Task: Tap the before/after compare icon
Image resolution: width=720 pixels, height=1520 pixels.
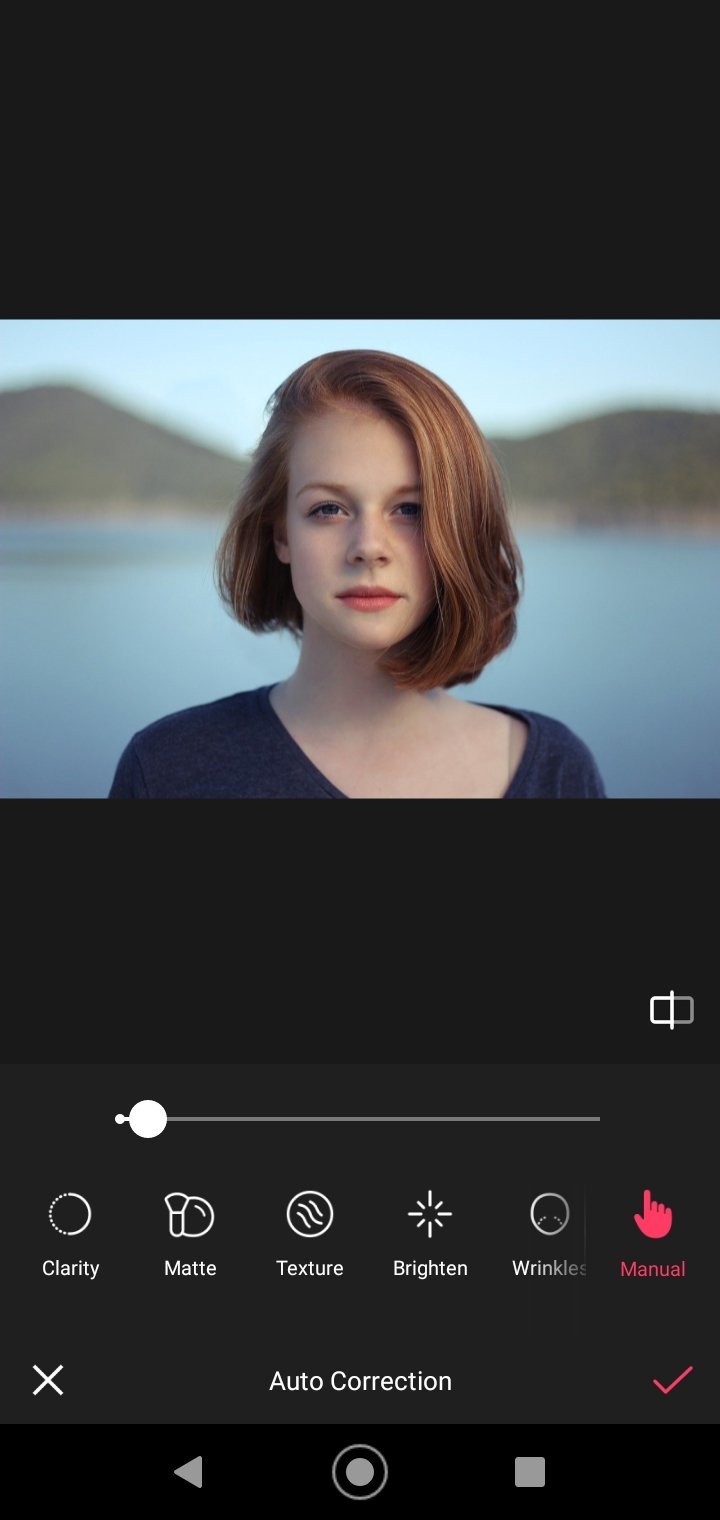Action: pos(671,1010)
